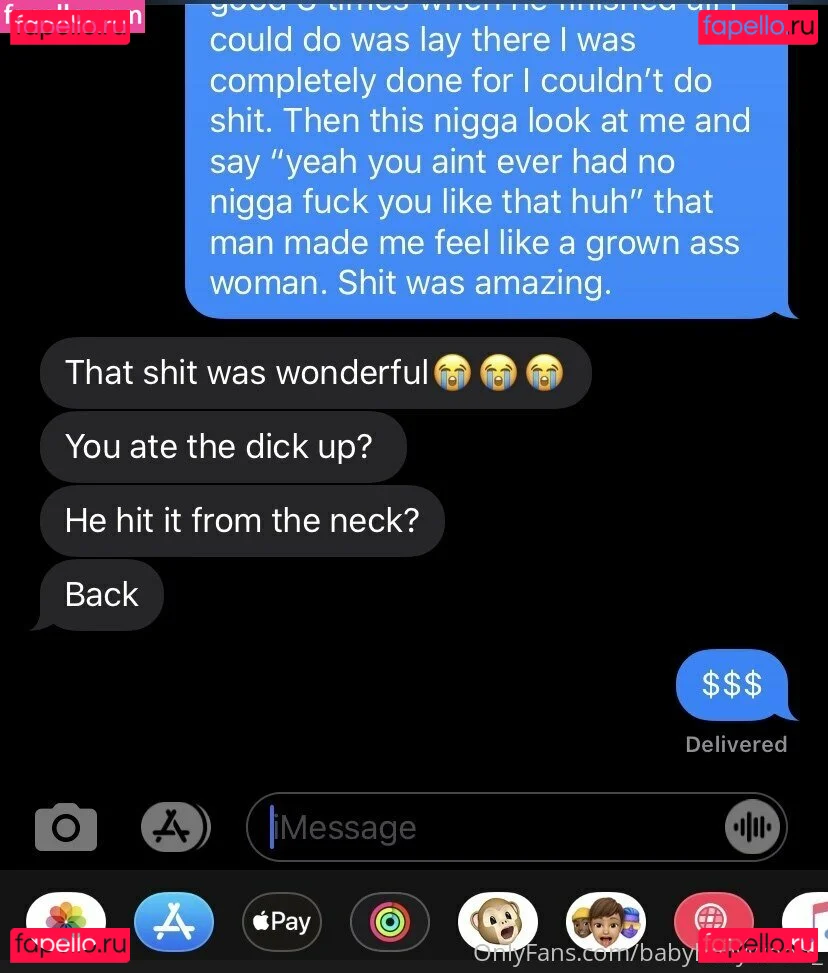The image size is (828, 973).
Task: Open the camera to take a photo
Action: point(66,827)
